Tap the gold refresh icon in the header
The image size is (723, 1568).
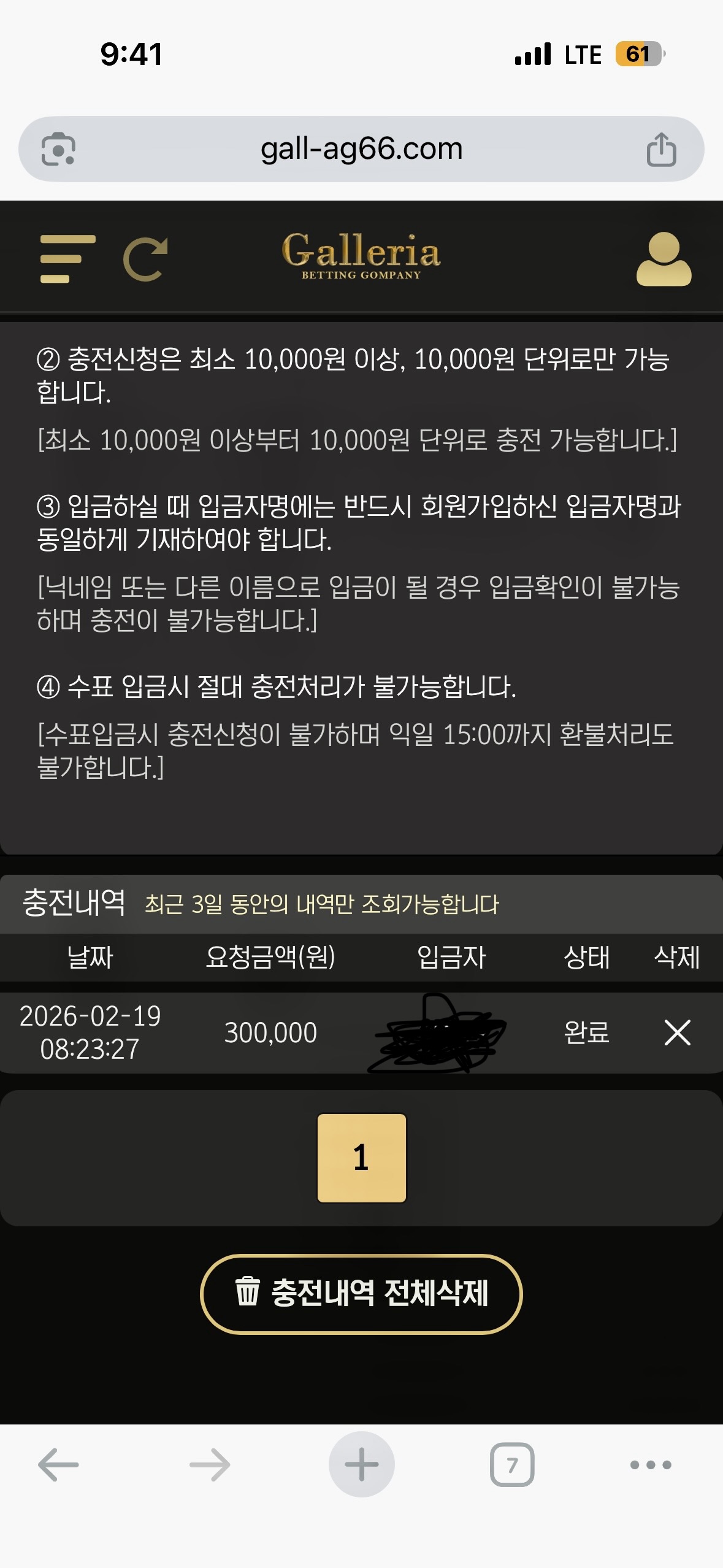point(145,259)
